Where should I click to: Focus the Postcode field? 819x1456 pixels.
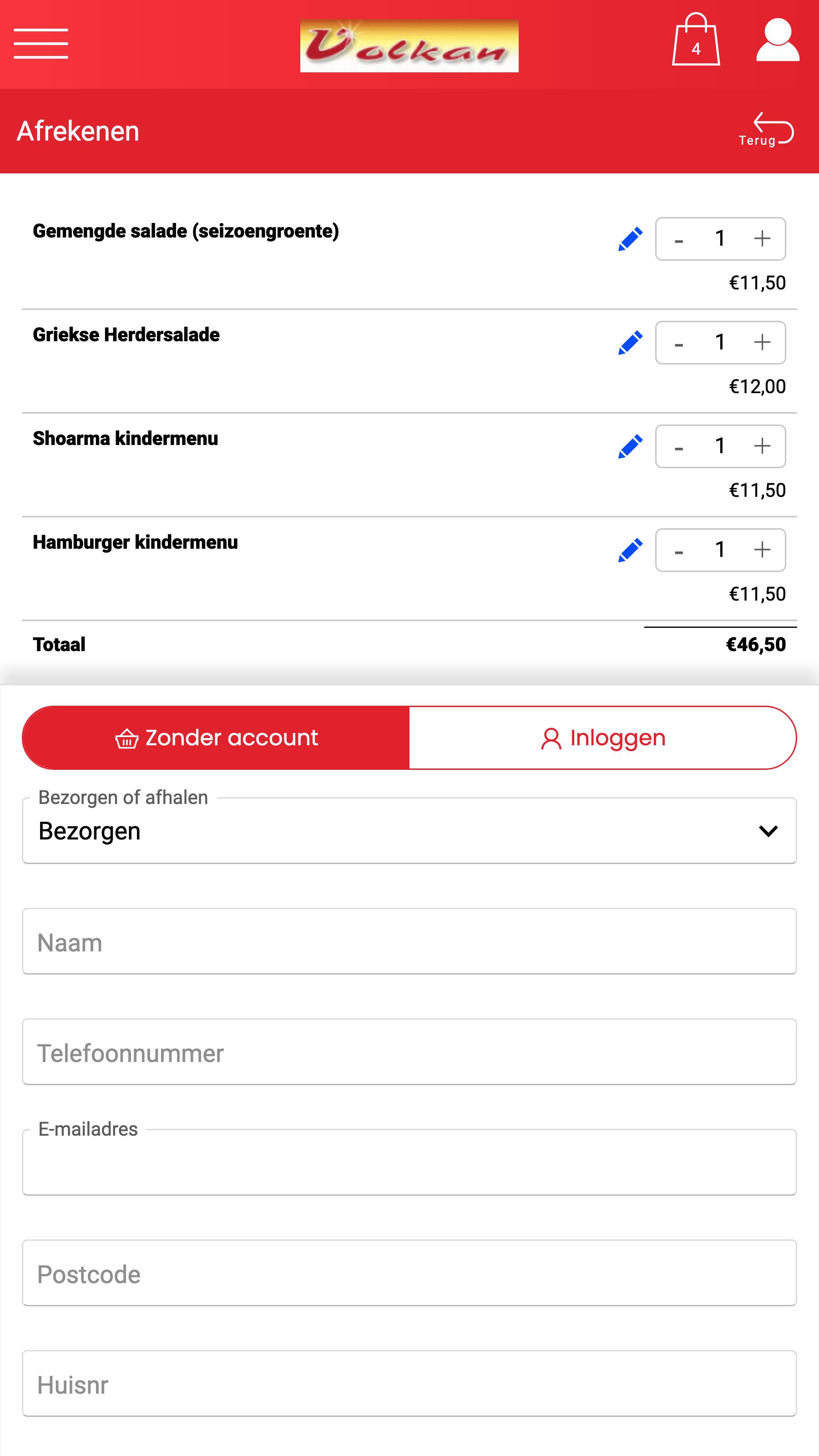tap(409, 1274)
